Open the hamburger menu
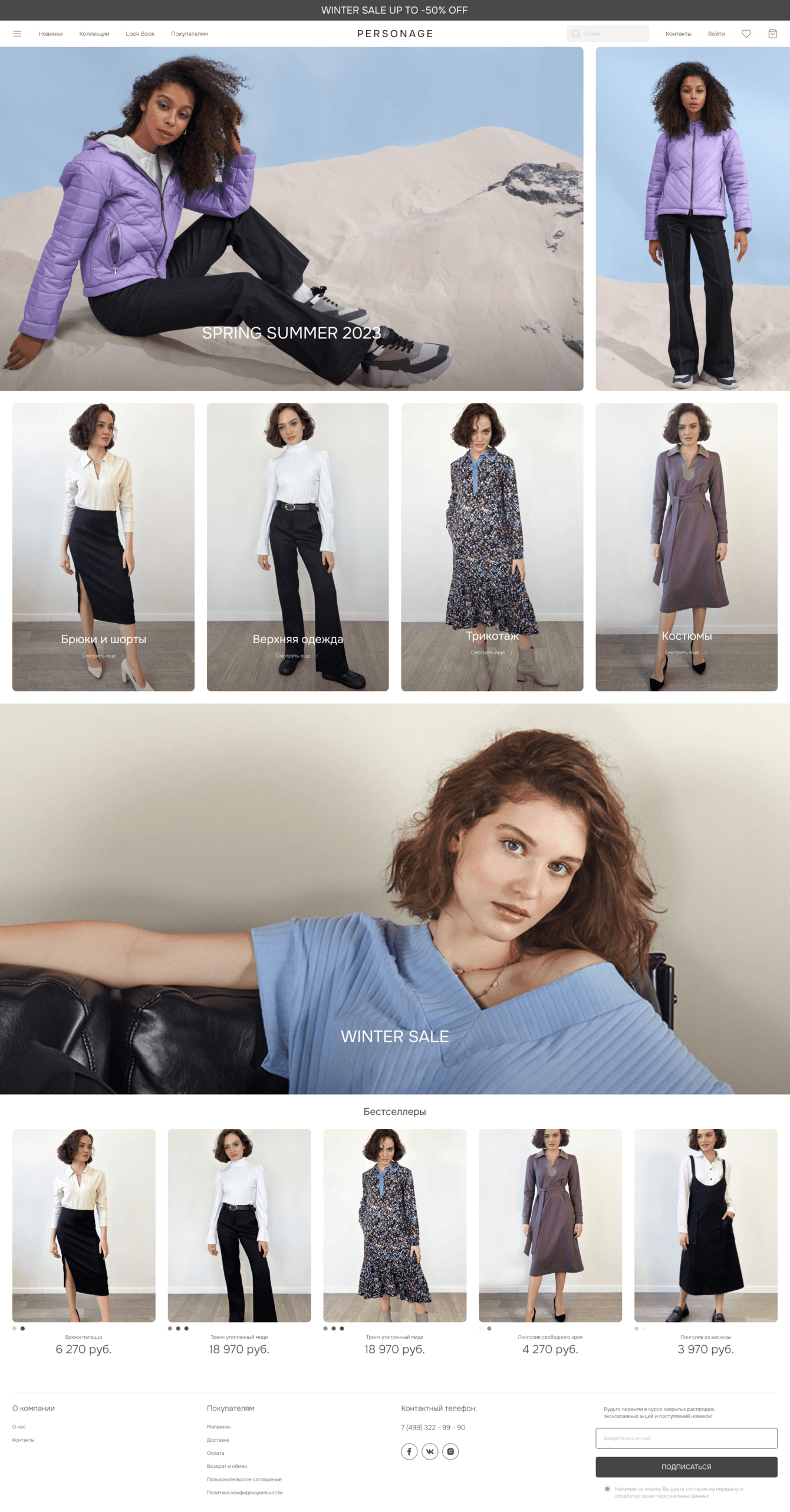Image resolution: width=790 pixels, height=1512 pixels. click(17, 34)
